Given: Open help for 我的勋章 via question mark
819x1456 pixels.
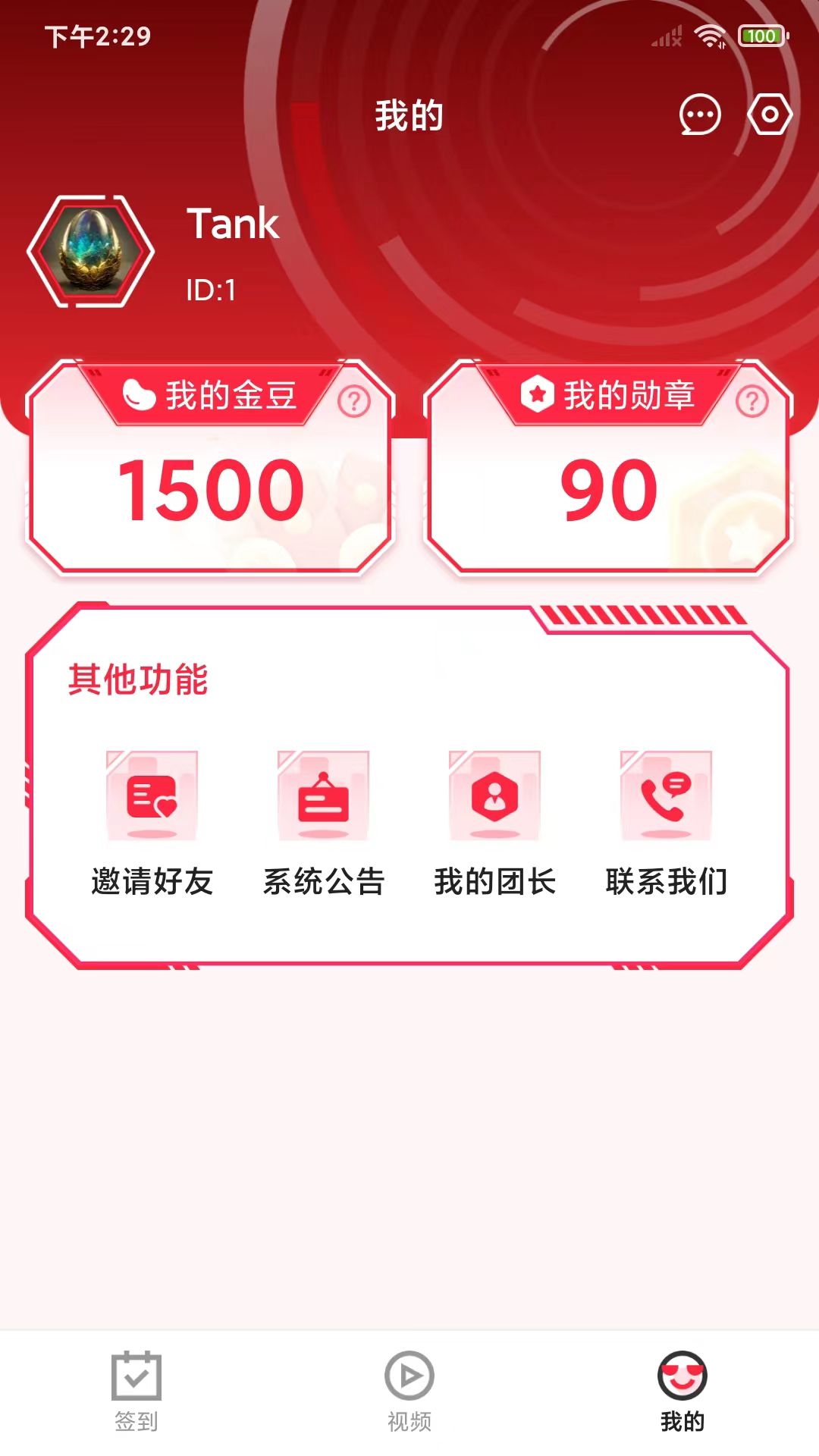Looking at the screenshot, I should (752, 400).
